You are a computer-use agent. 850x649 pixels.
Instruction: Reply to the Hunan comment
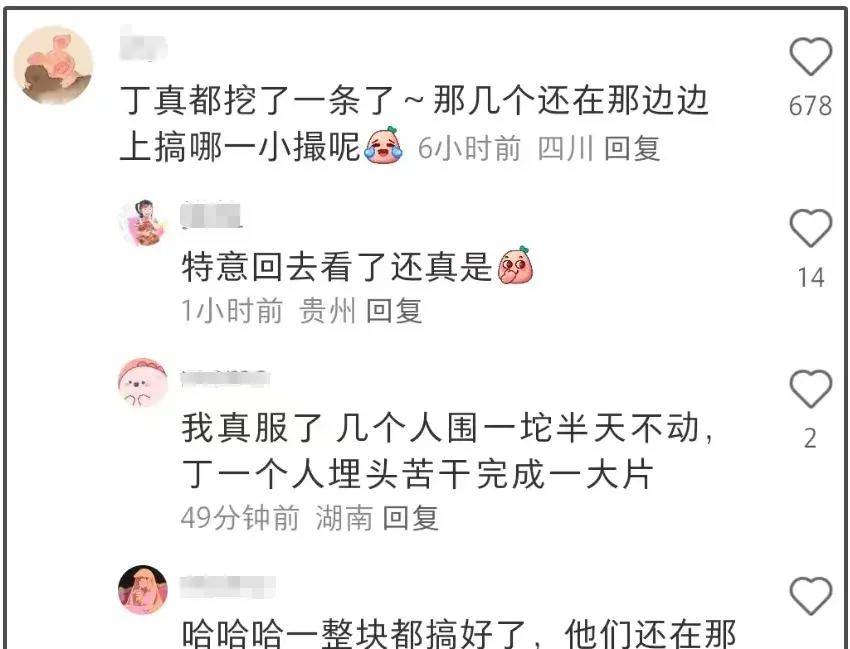411,518
